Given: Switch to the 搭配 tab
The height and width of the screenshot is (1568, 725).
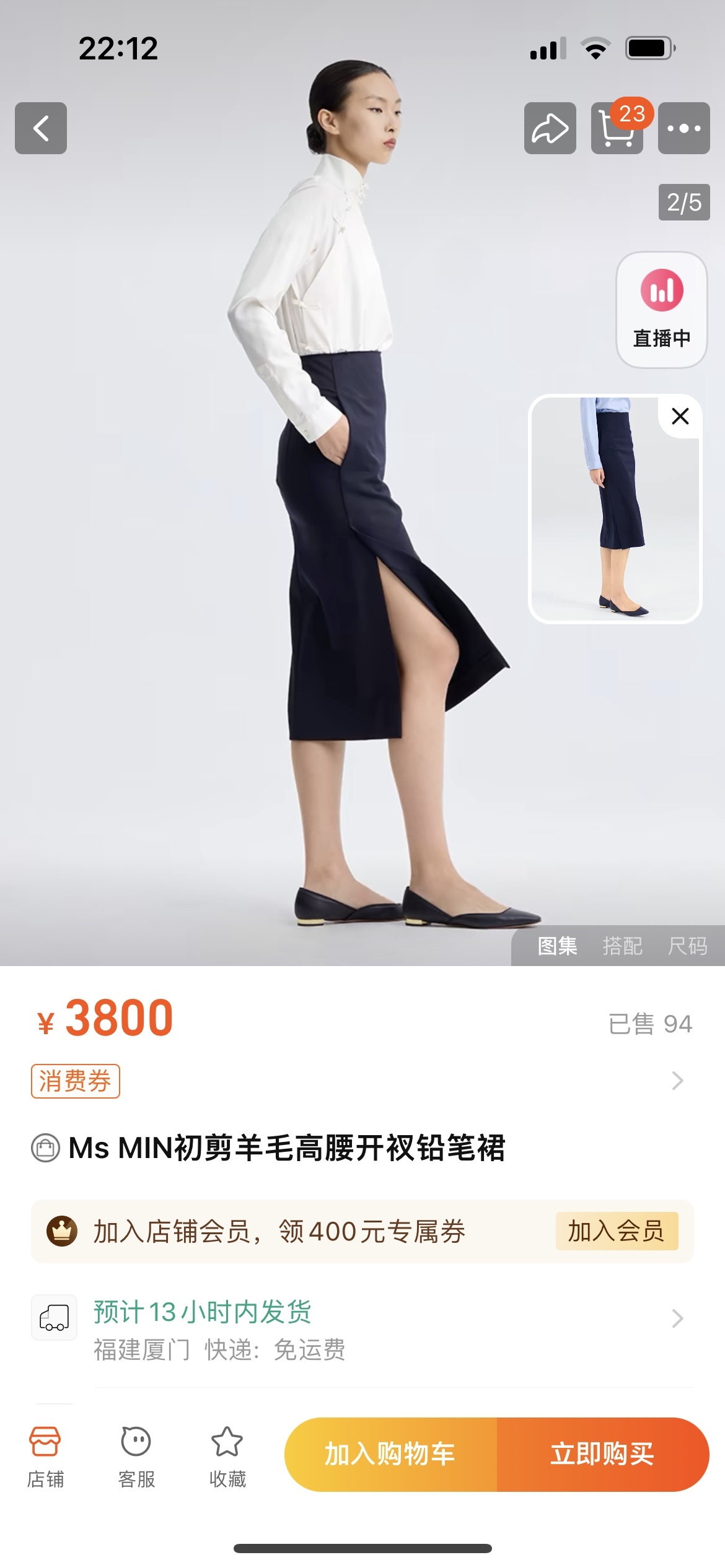Looking at the screenshot, I should tap(622, 946).
